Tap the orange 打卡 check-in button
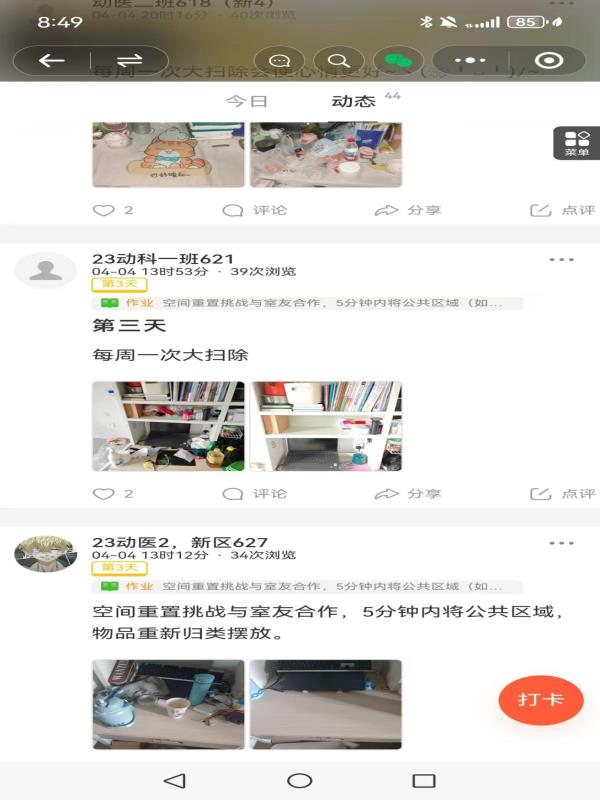Screen dimensions: 600x800 click(540, 699)
